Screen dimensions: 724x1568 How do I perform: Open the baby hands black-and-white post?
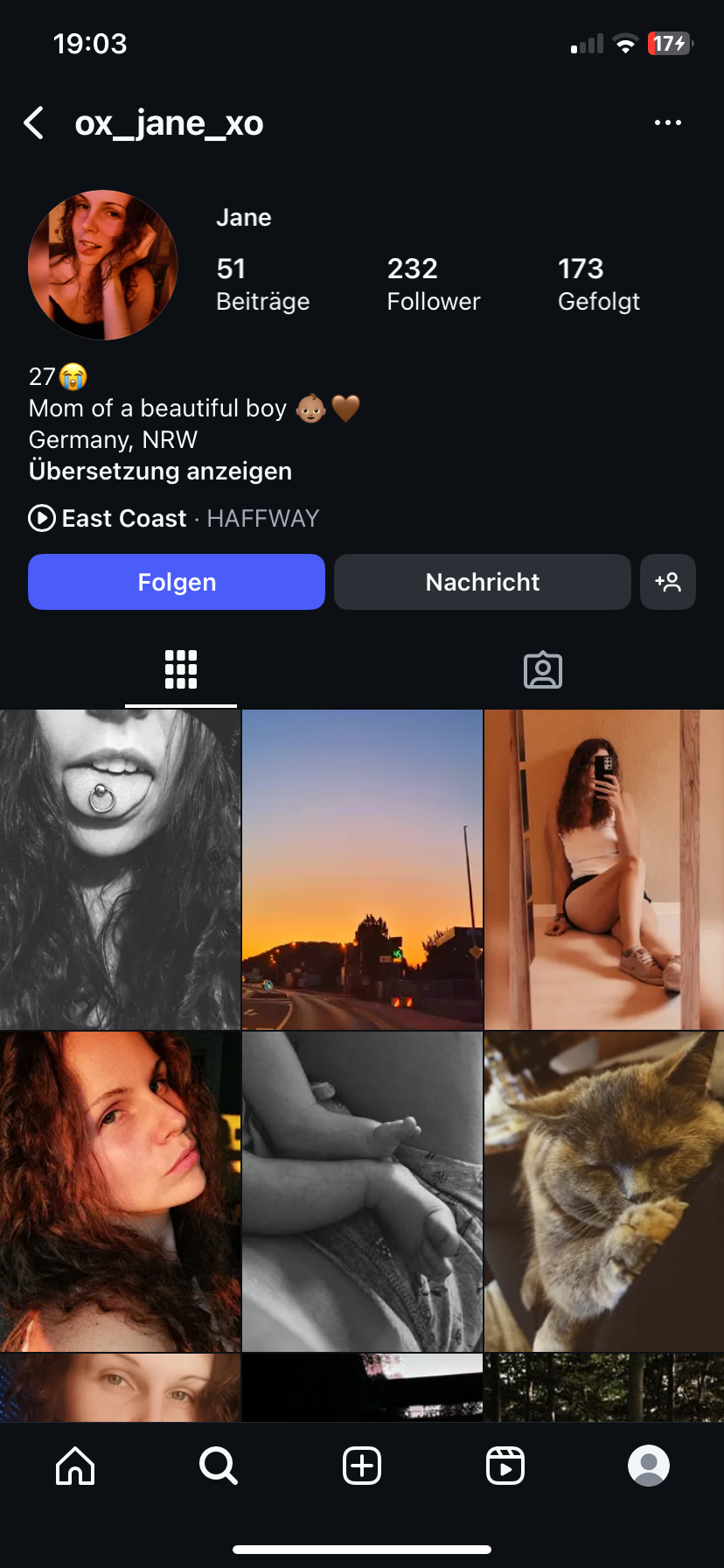pos(362,1191)
